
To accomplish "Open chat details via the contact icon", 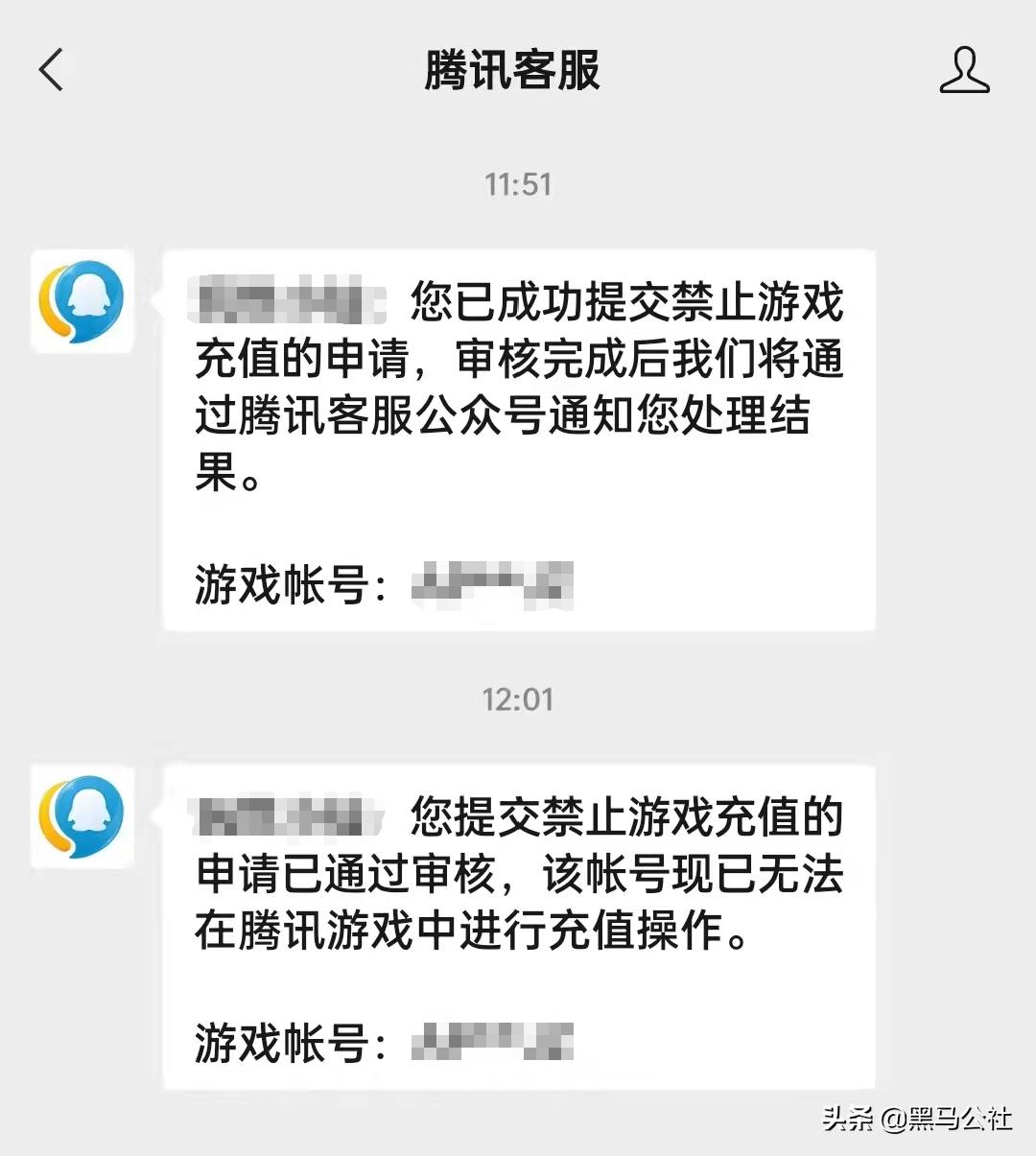I will click(x=964, y=72).
